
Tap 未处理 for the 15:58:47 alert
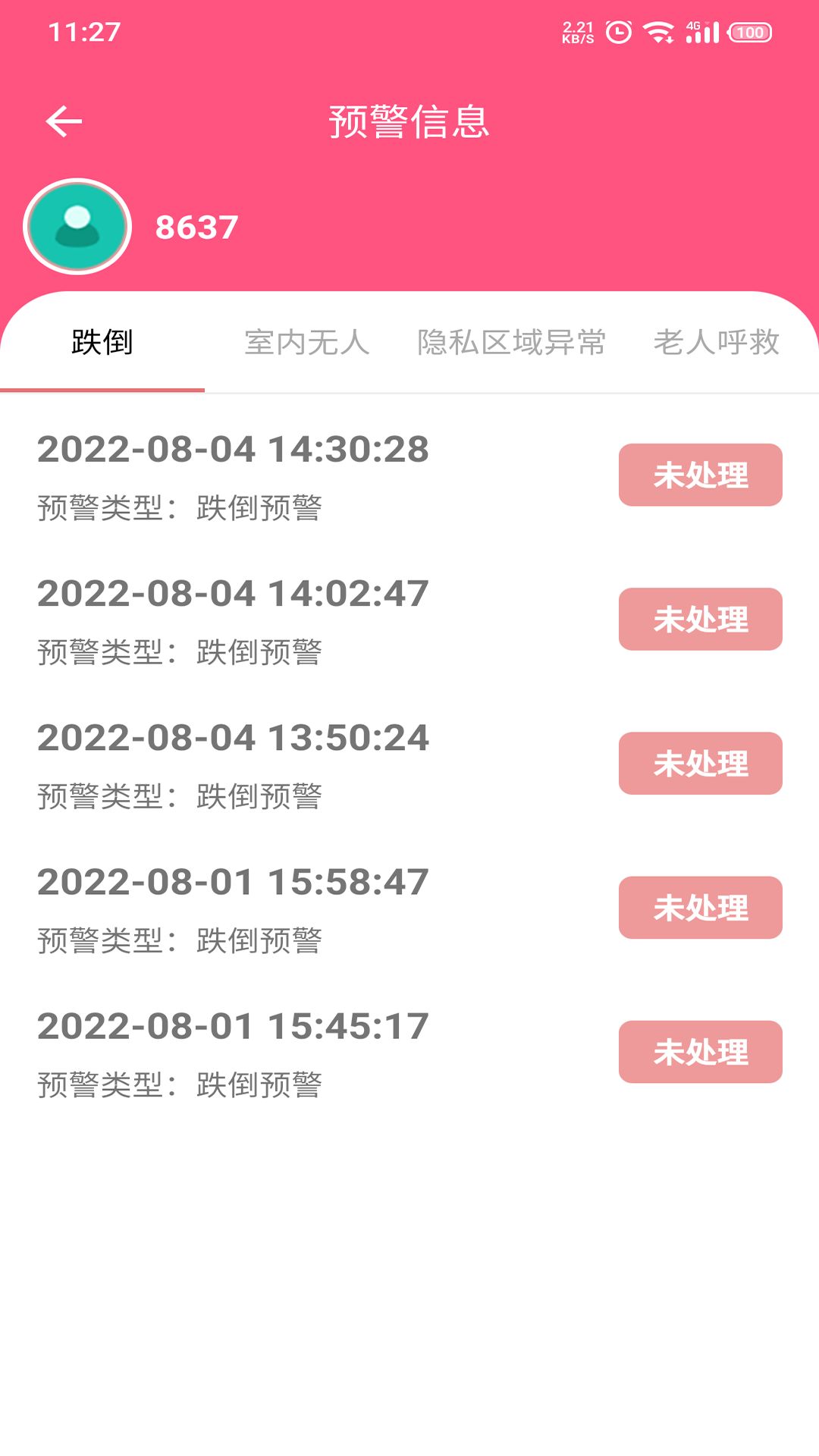tap(699, 908)
